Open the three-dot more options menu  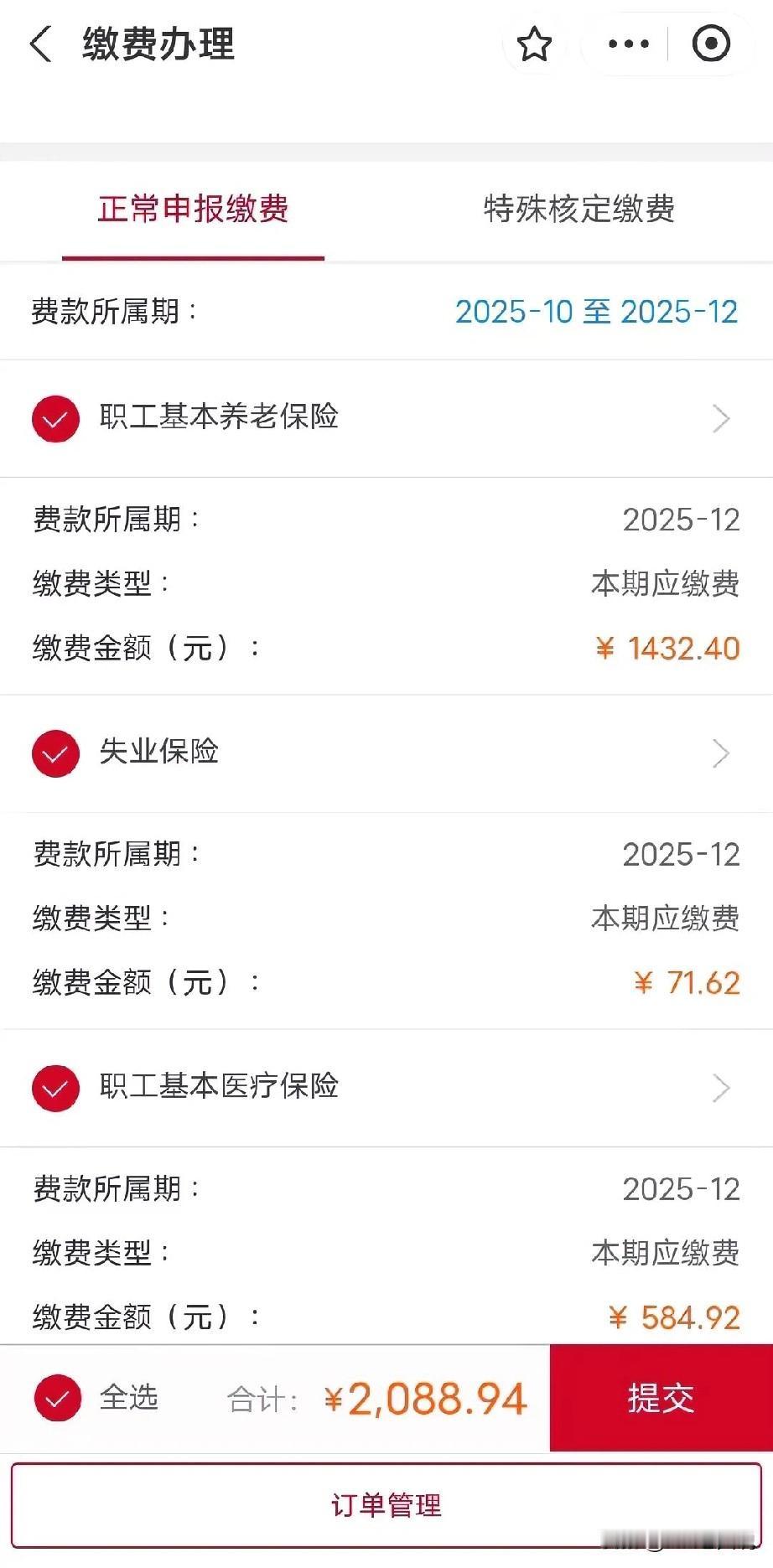(x=627, y=44)
